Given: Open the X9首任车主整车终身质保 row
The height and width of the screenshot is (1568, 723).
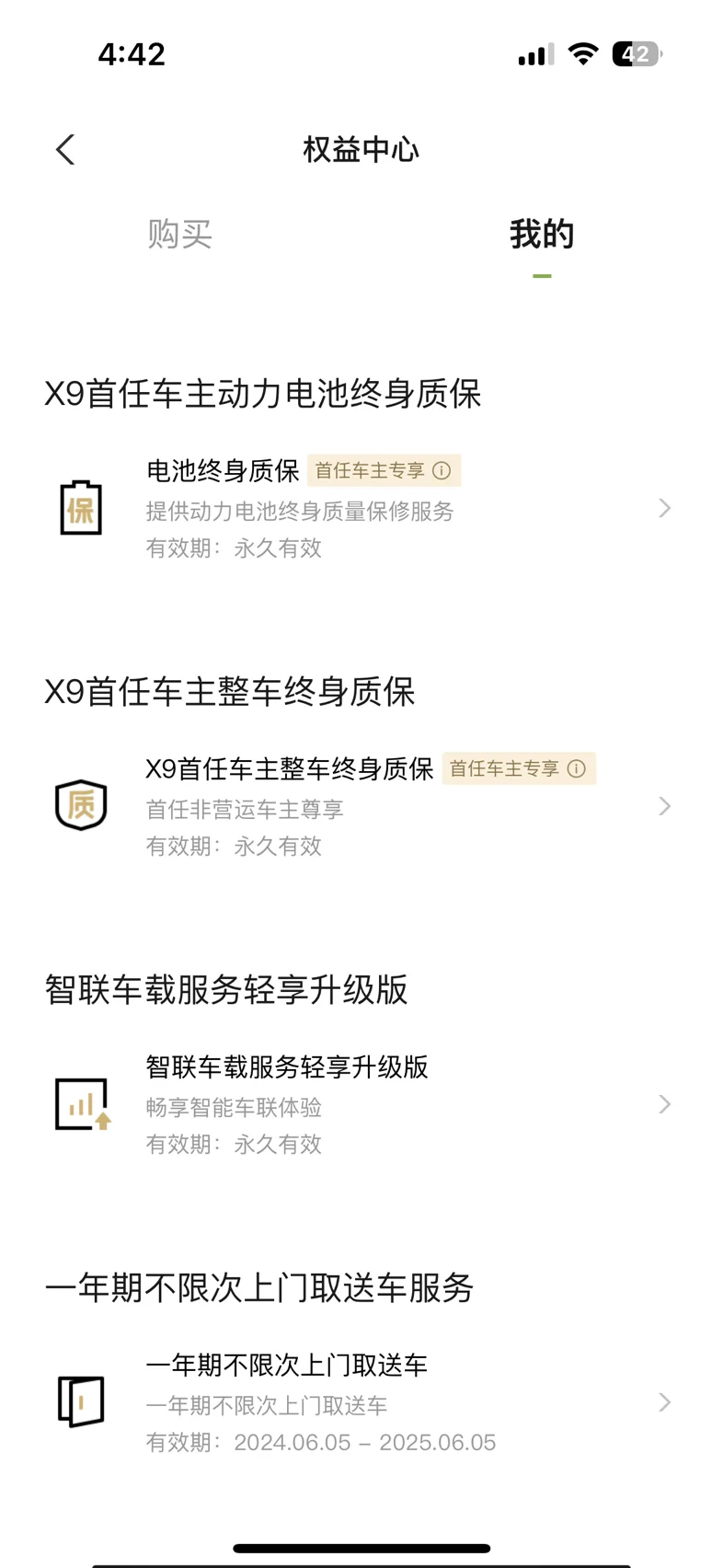Looking at the screenshot, I should [361, 806].
